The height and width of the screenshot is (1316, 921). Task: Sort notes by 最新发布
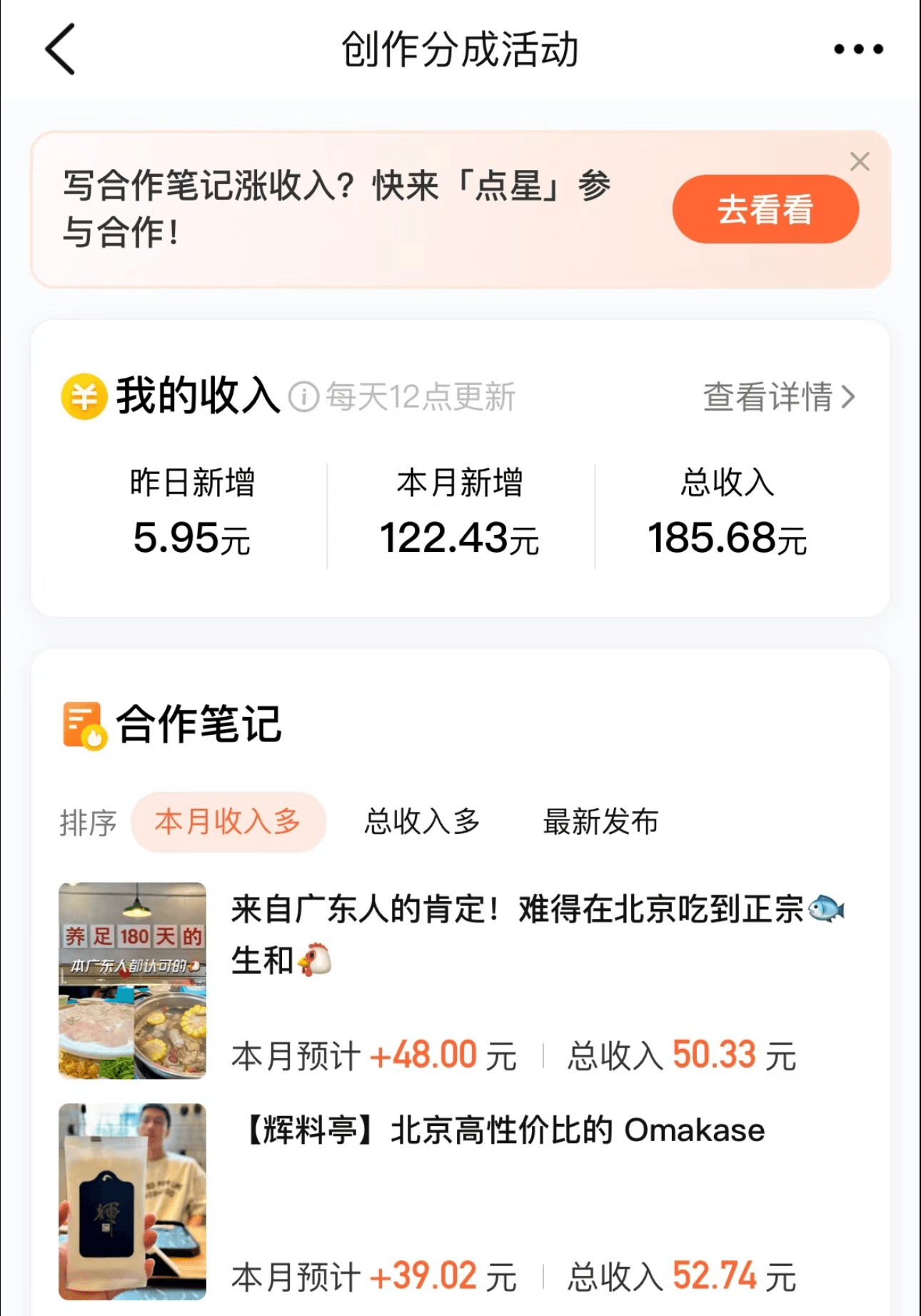pyautogui.click(x=600, y=822)
